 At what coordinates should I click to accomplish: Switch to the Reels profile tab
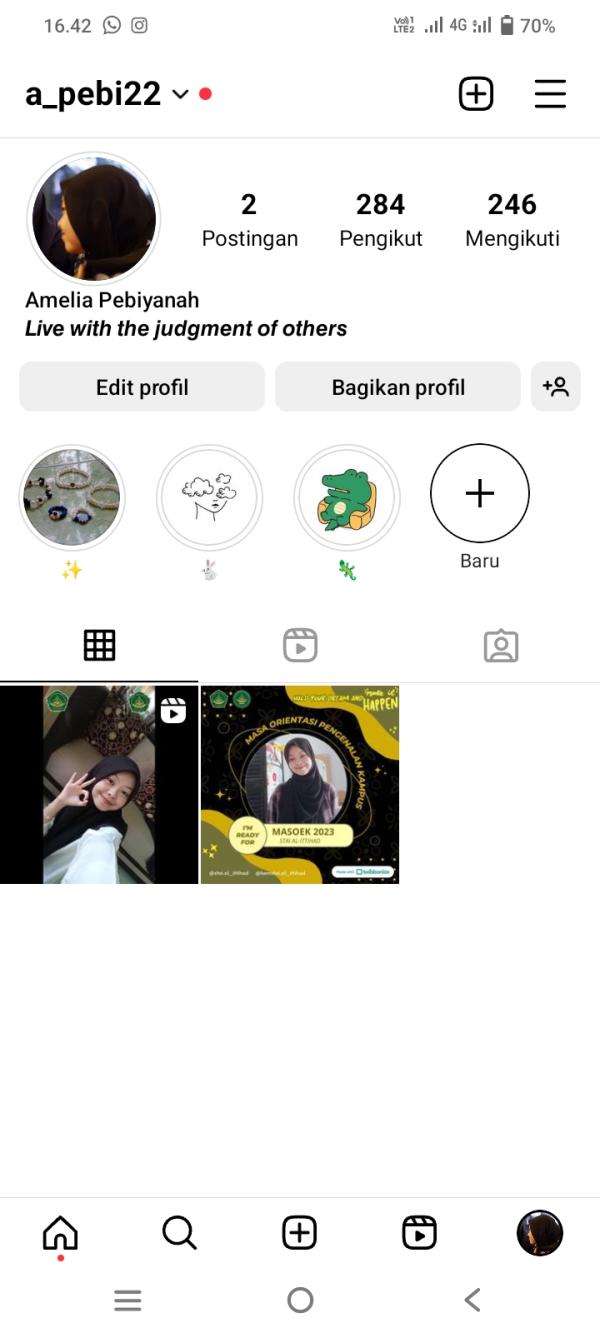(300, 646)
